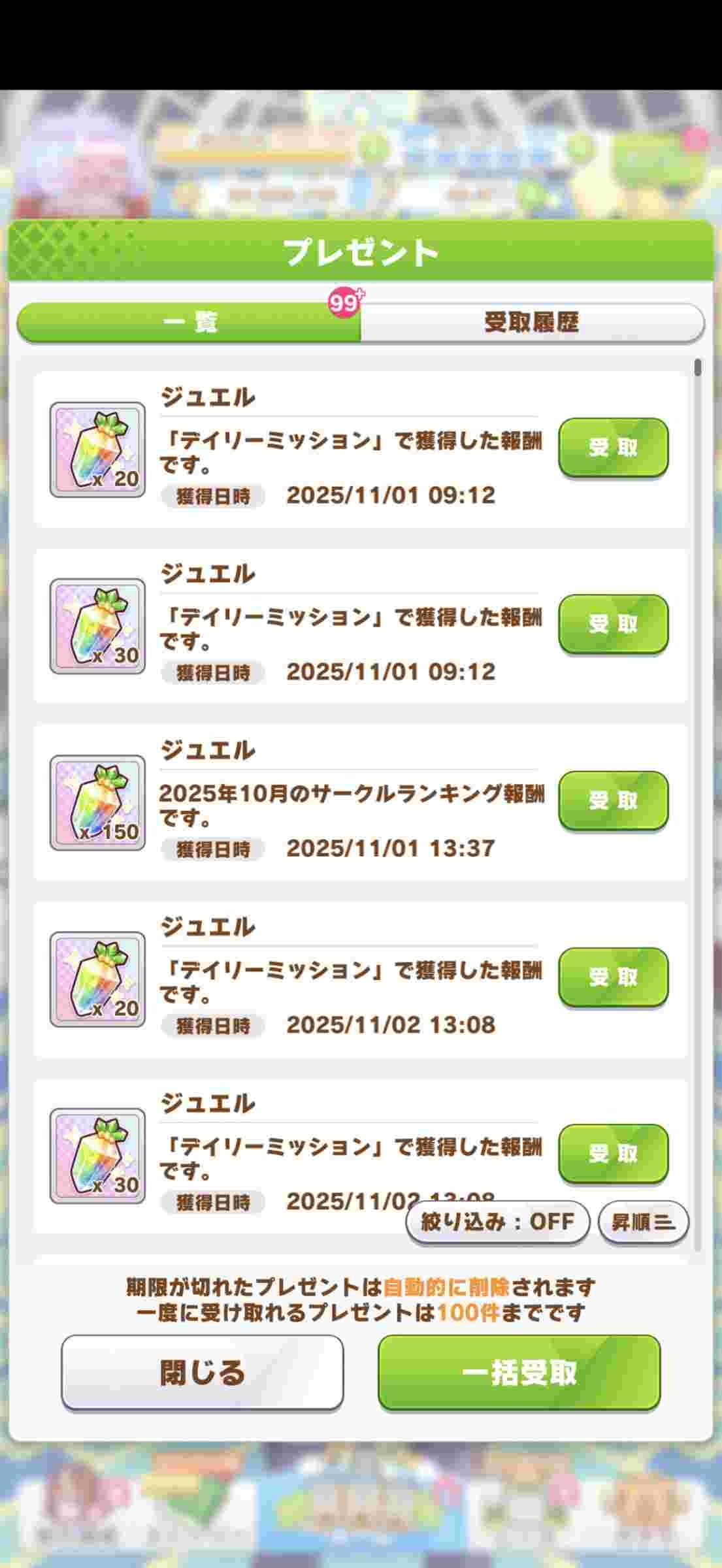The width and height of the screenshot is (722, 1568).
Task: Claim all presents with 一括受取
Action: pyautogui.click(x=519, y=1372)
